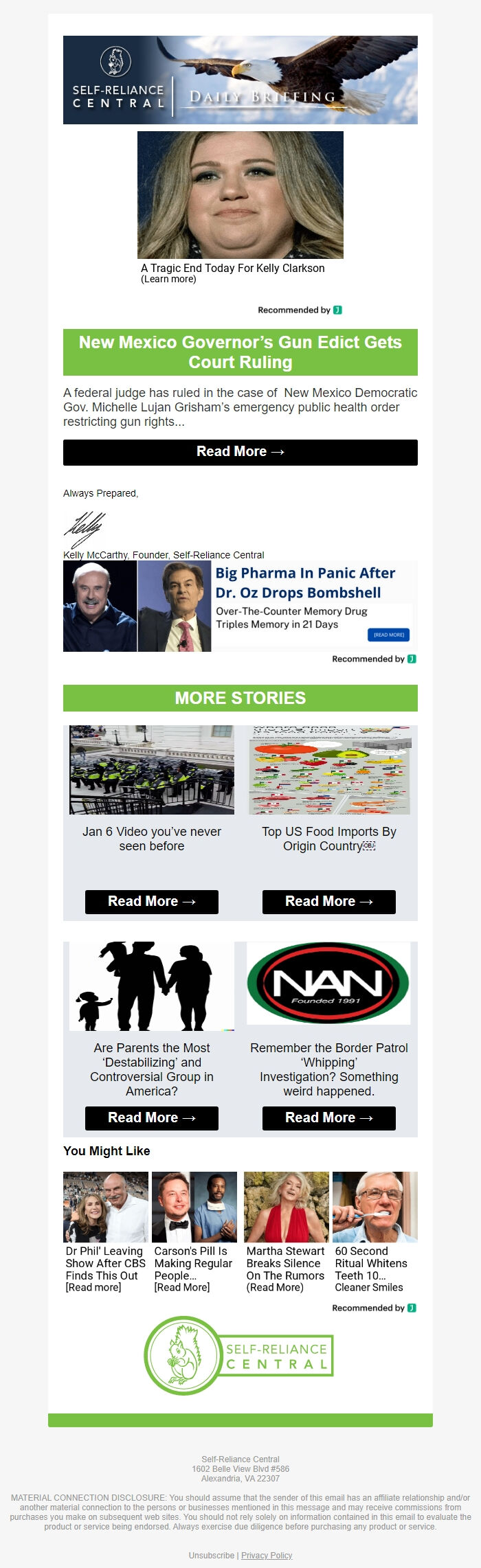Open 60 Second Ritual Whitens Teeth article

tap(374, 1232)
